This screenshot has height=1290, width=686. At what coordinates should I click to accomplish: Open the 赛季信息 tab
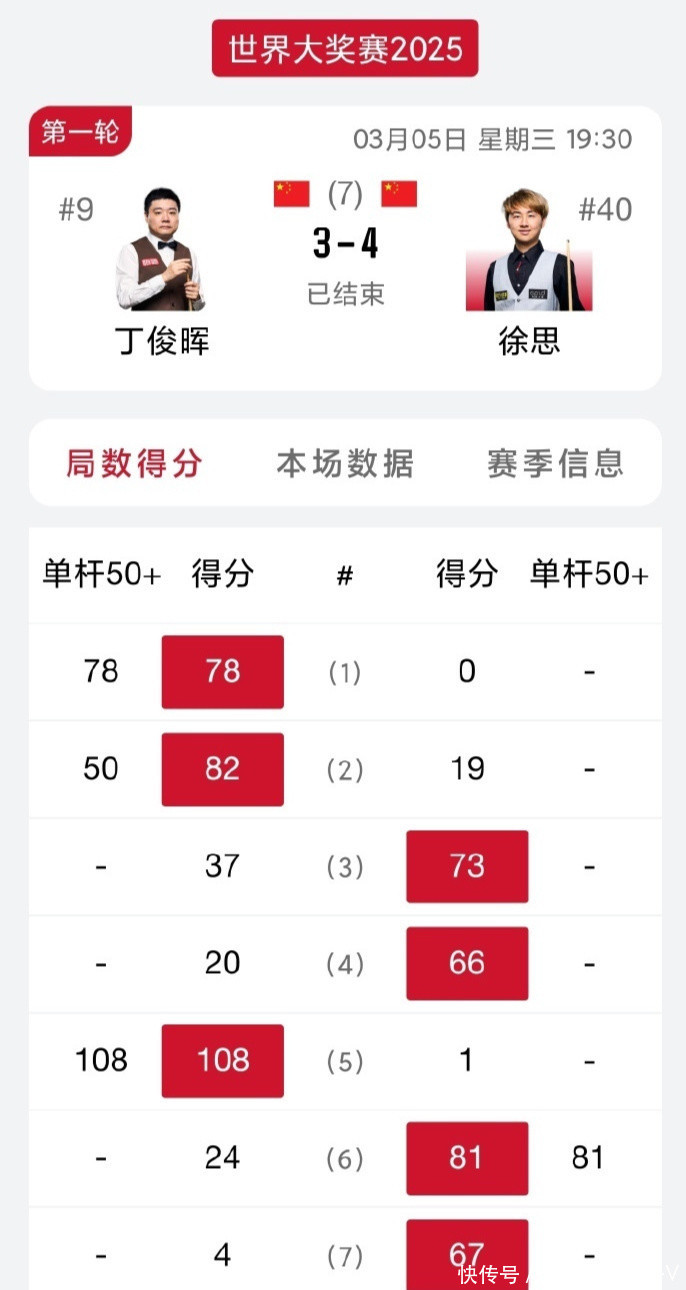(555, 463)
